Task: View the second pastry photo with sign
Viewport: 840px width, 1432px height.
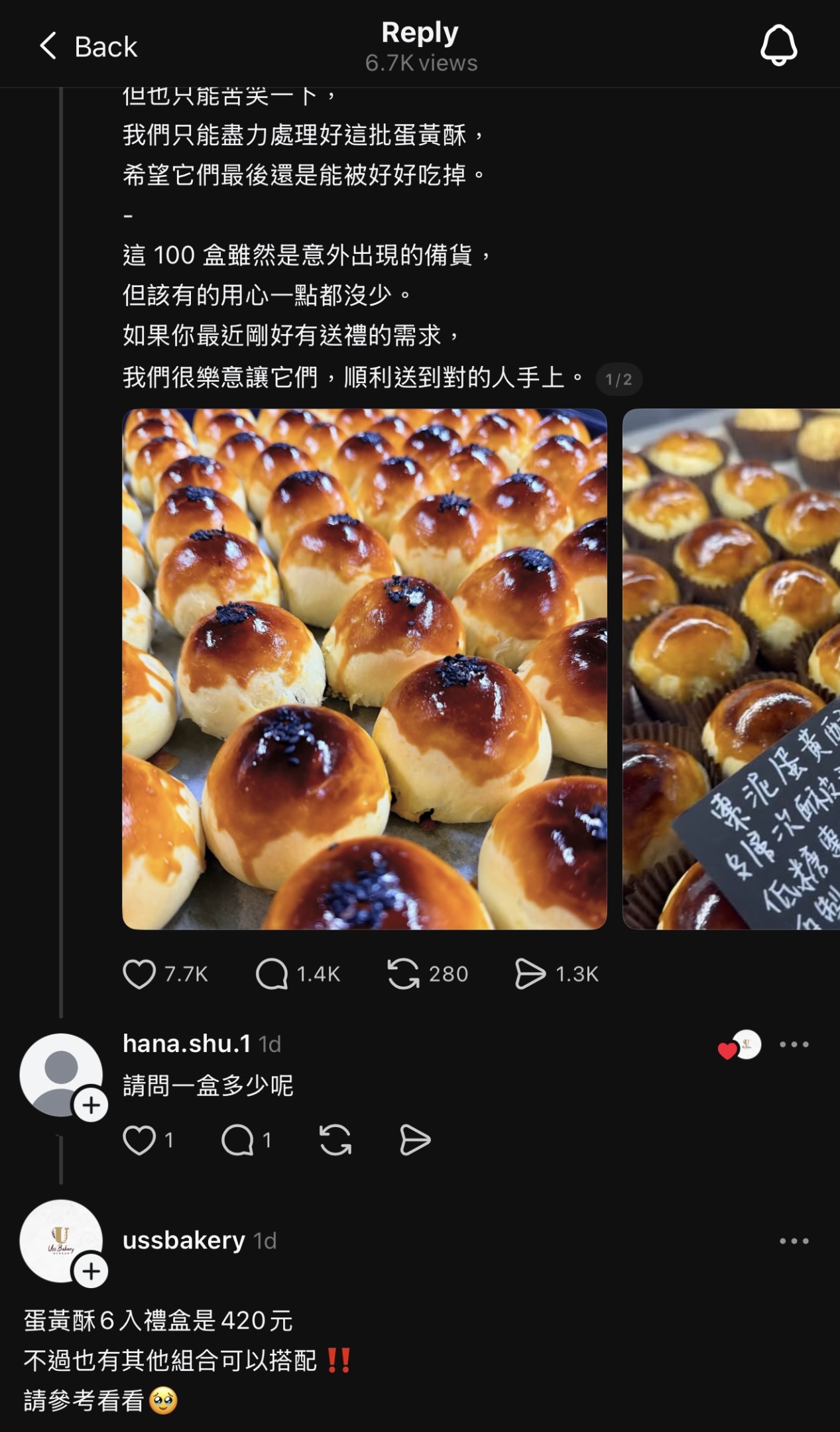Action: point(731,668)
